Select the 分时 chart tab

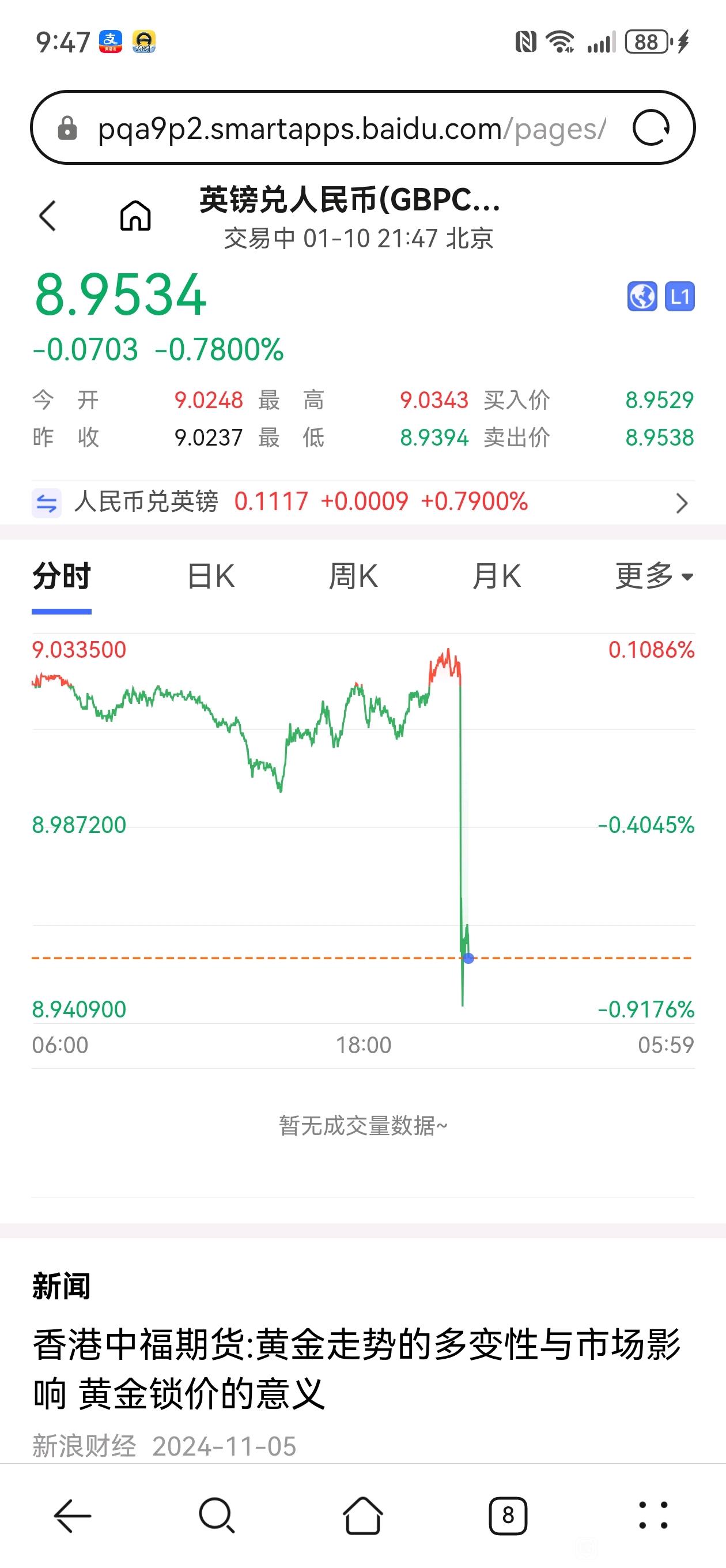tap(62, 576)
